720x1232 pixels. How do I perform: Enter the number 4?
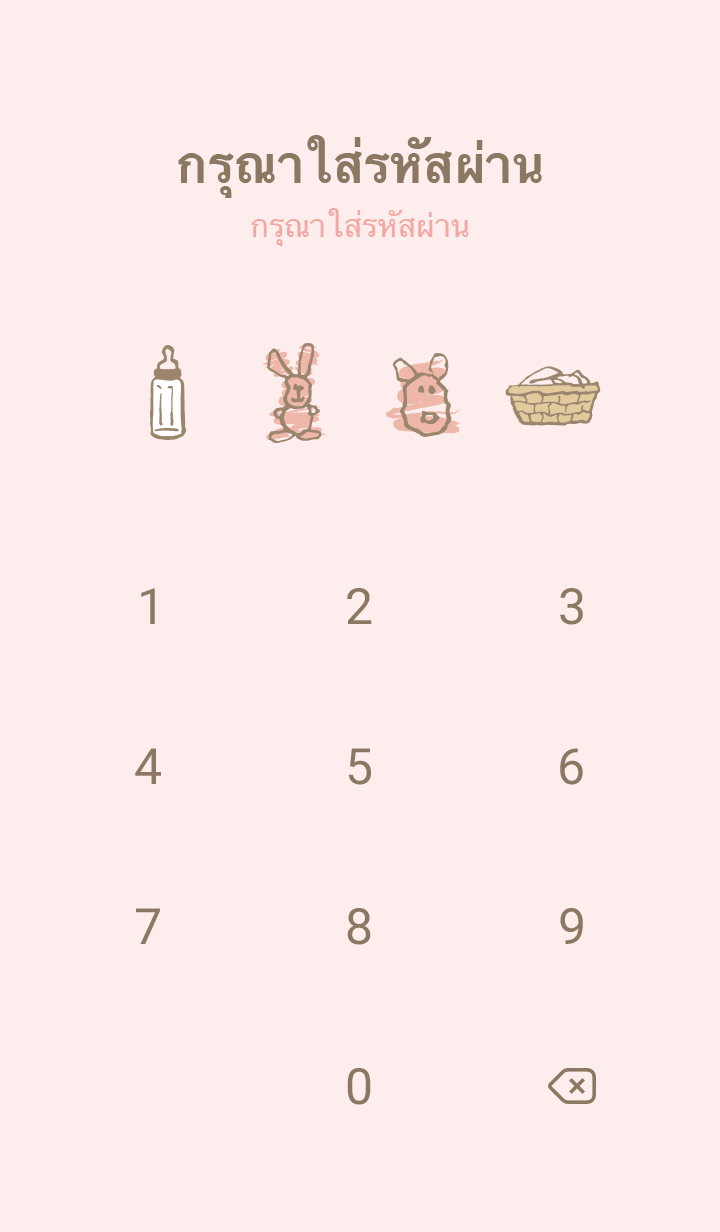click(148, 767)
